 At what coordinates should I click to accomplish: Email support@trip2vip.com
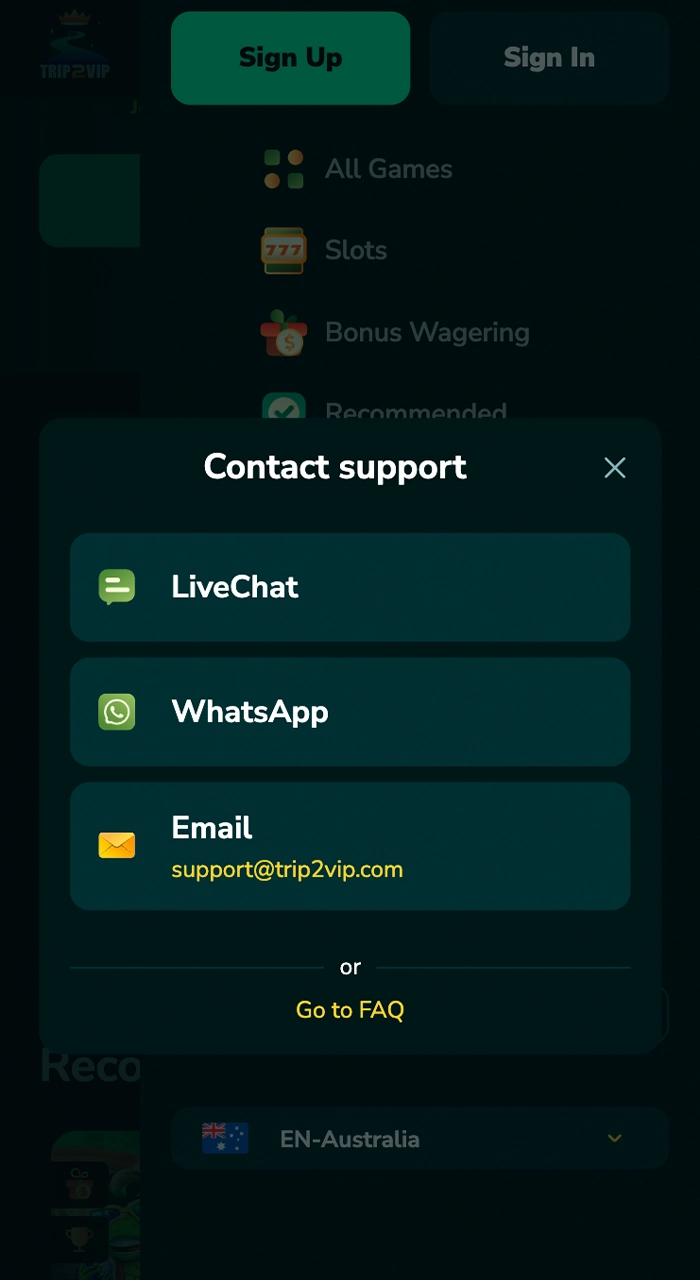pyautogui.click(x=350, y=846)
